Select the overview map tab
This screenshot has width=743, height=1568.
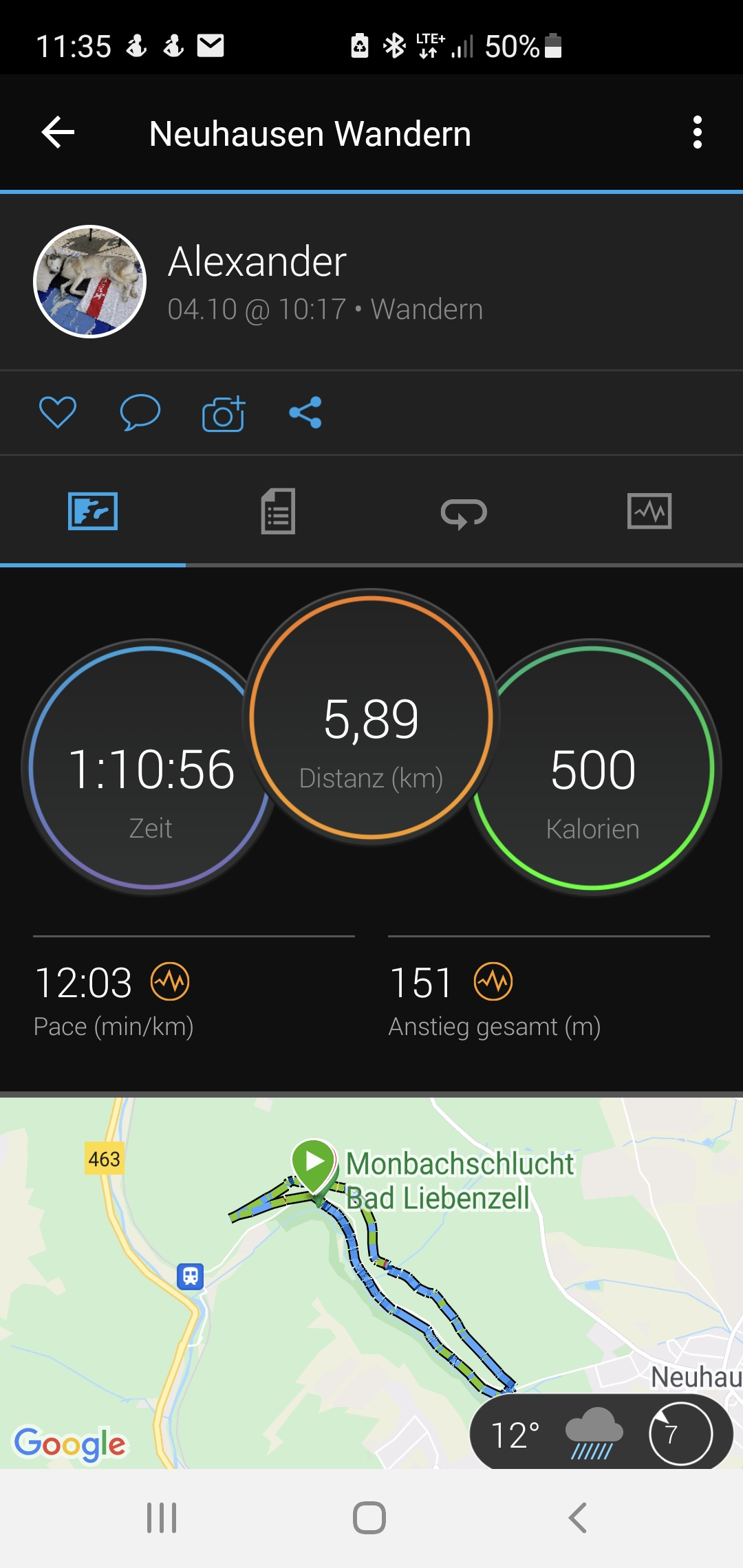93,512
